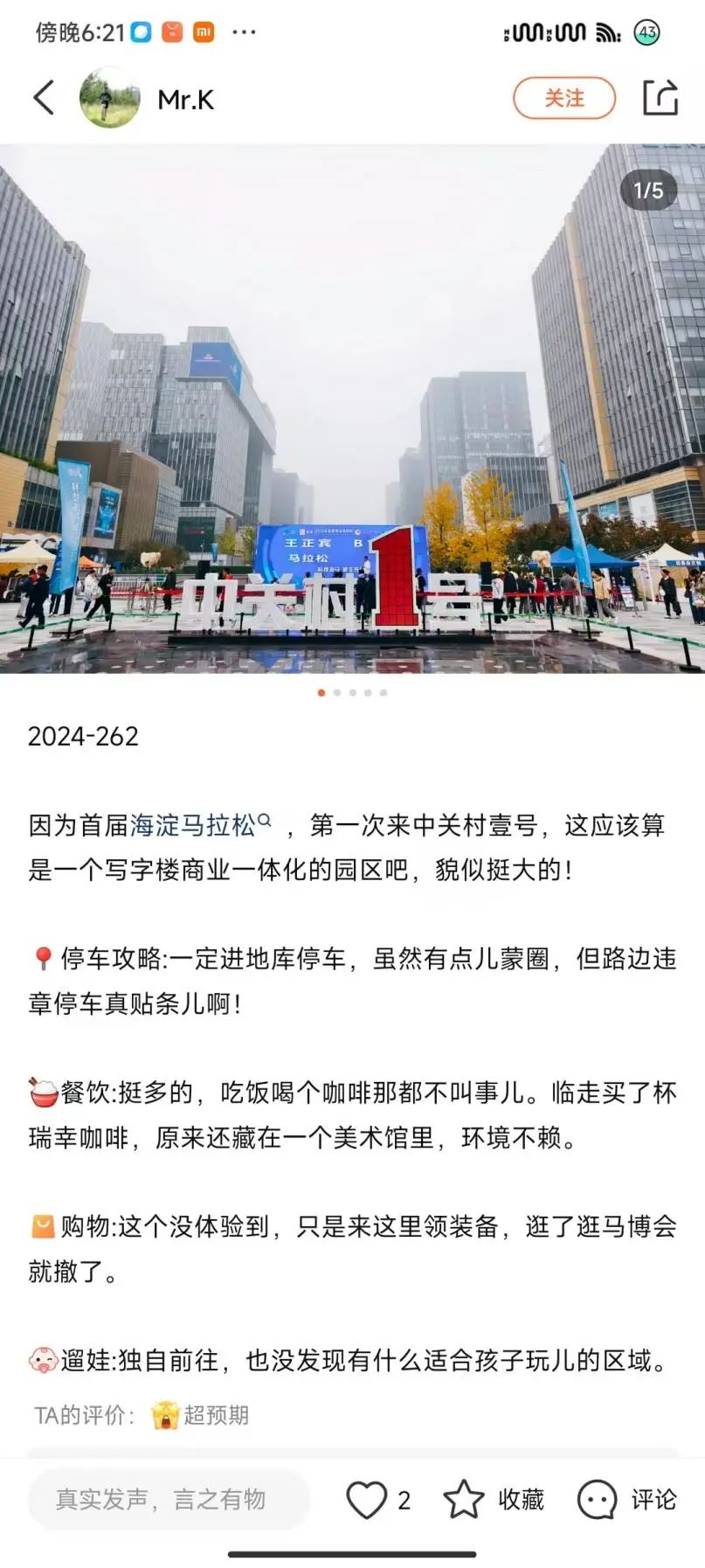Share this post
This screenshot has width=705, height=1568.
point(660,98)
